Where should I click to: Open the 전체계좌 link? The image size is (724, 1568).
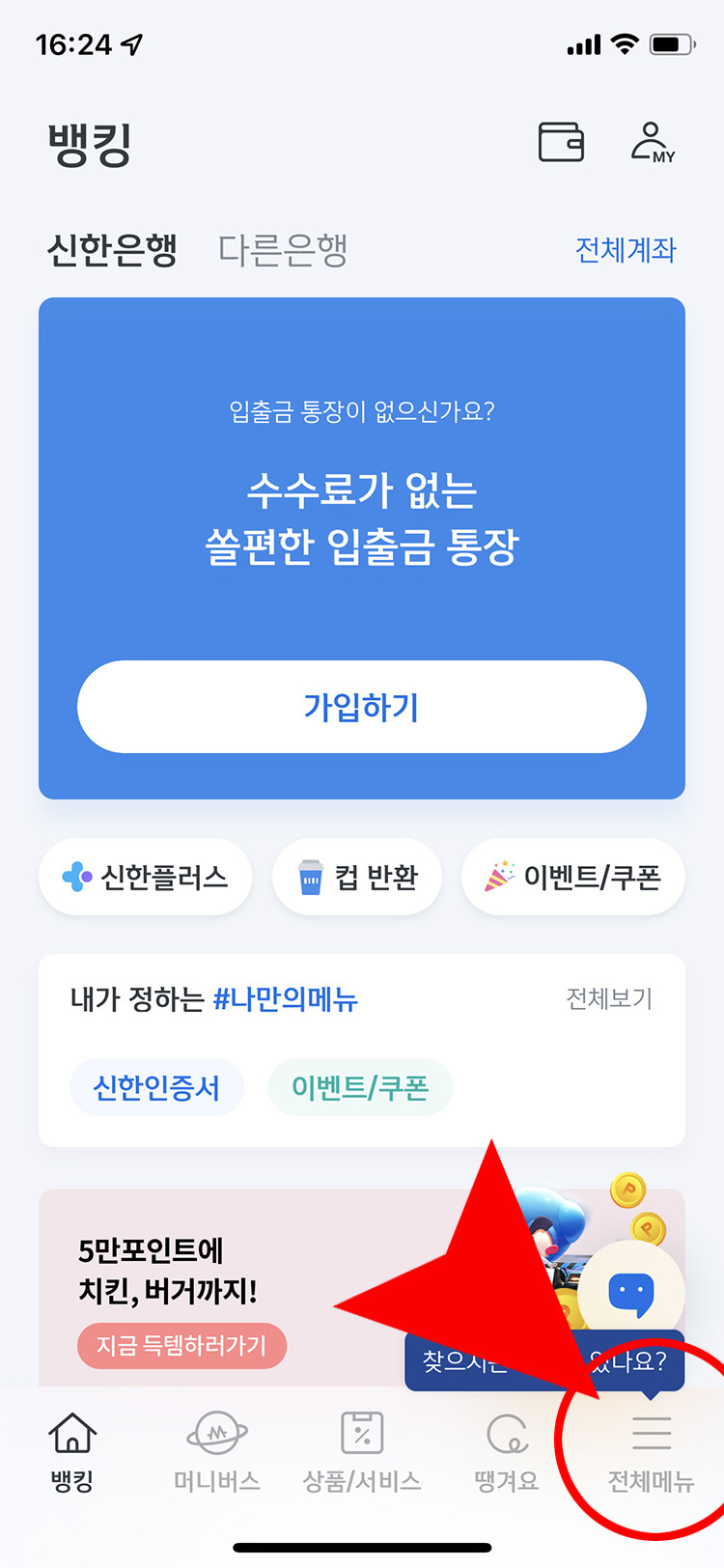click(626, 250)
